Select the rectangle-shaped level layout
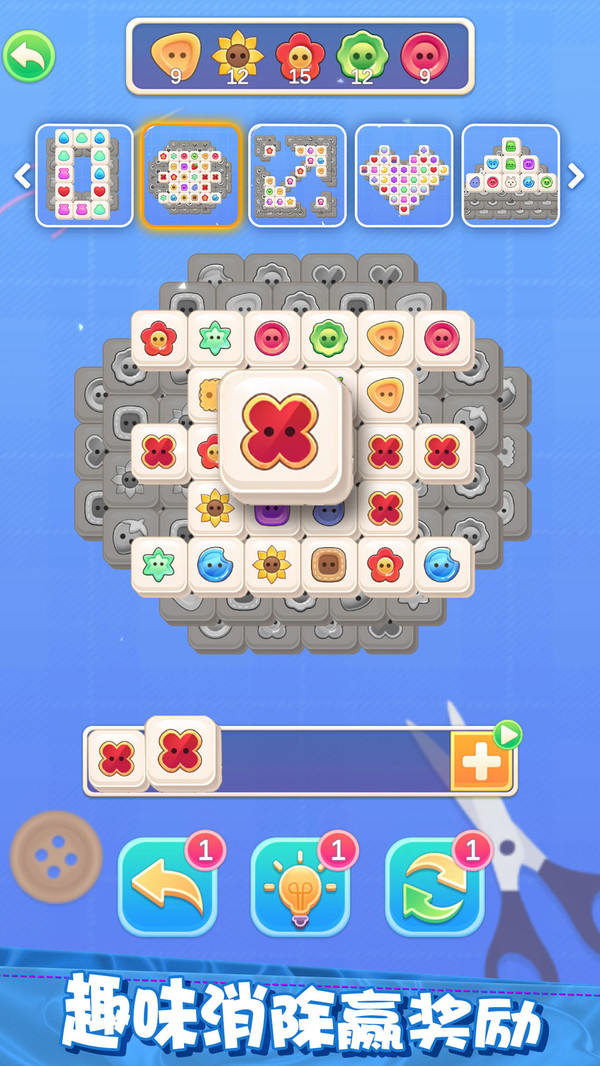The height and width of the screenshot is (1066, 600). 84,176
